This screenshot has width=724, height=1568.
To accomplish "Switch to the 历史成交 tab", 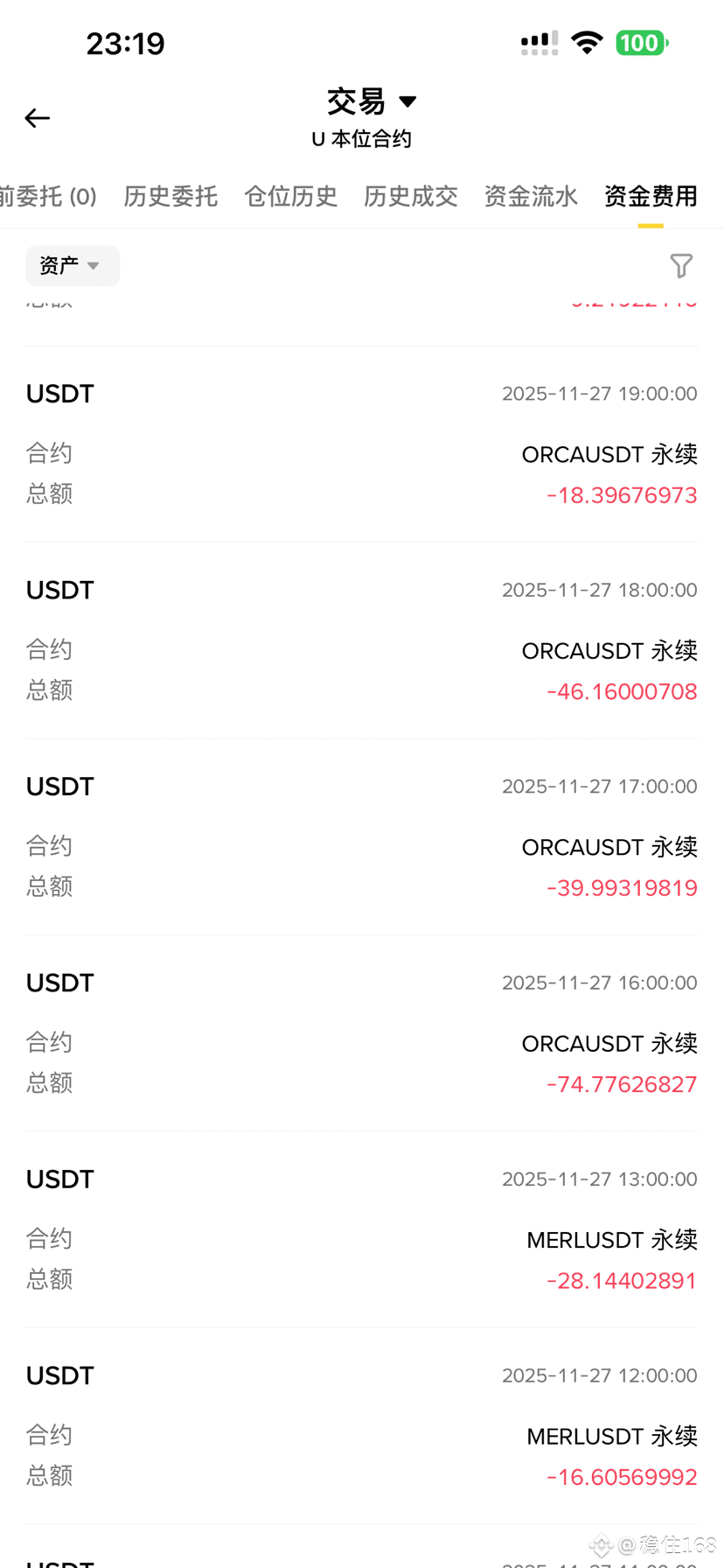I will 411,197.
